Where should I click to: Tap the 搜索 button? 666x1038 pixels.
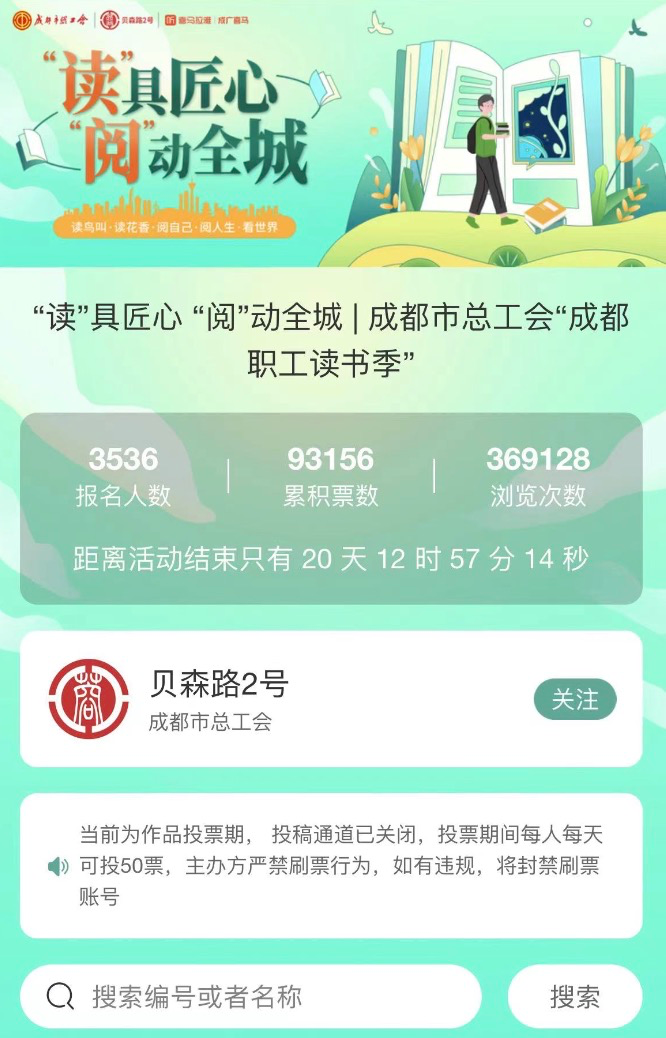coord(575,996)
